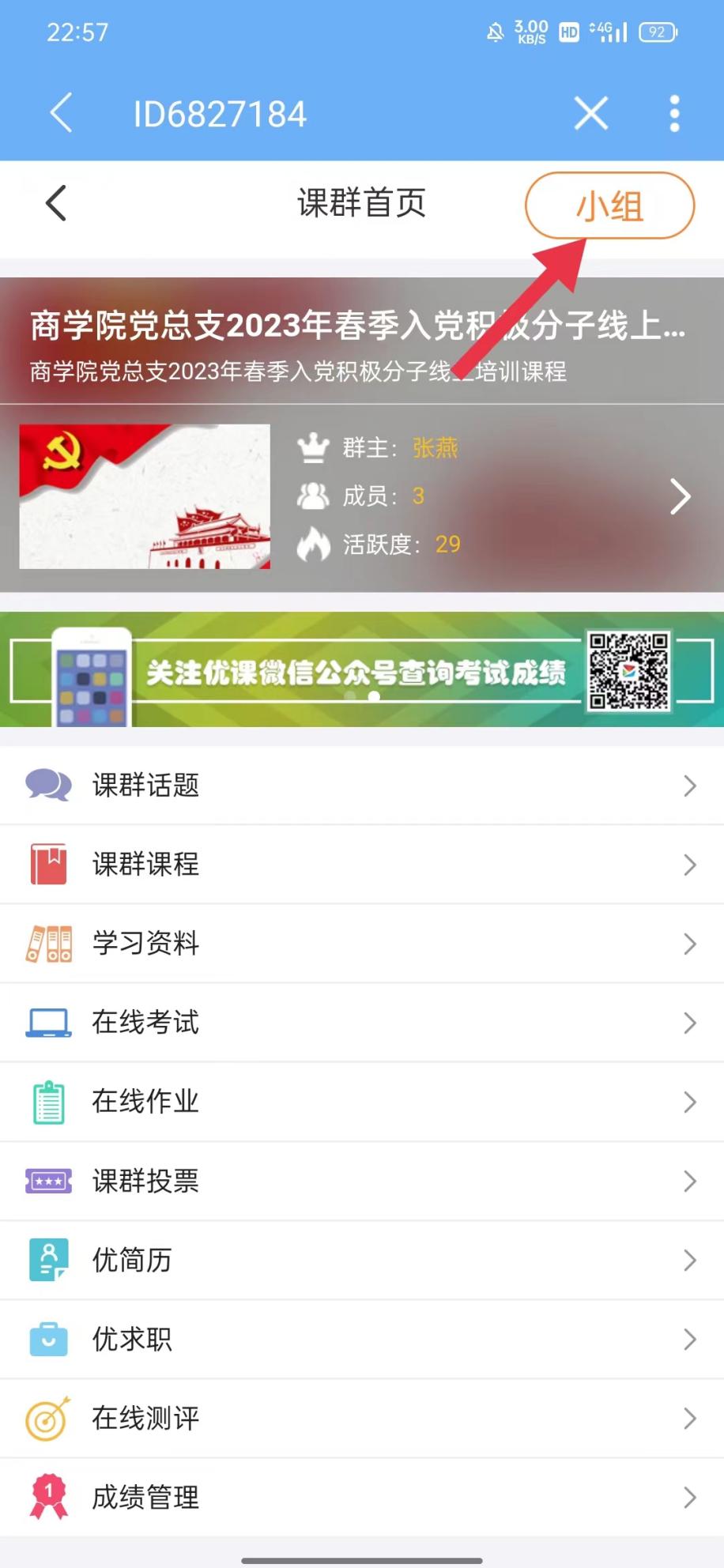The width and height of the screenshot is (724, 1568).
Task: Close the page with the X icon
Action: [591, 113]
